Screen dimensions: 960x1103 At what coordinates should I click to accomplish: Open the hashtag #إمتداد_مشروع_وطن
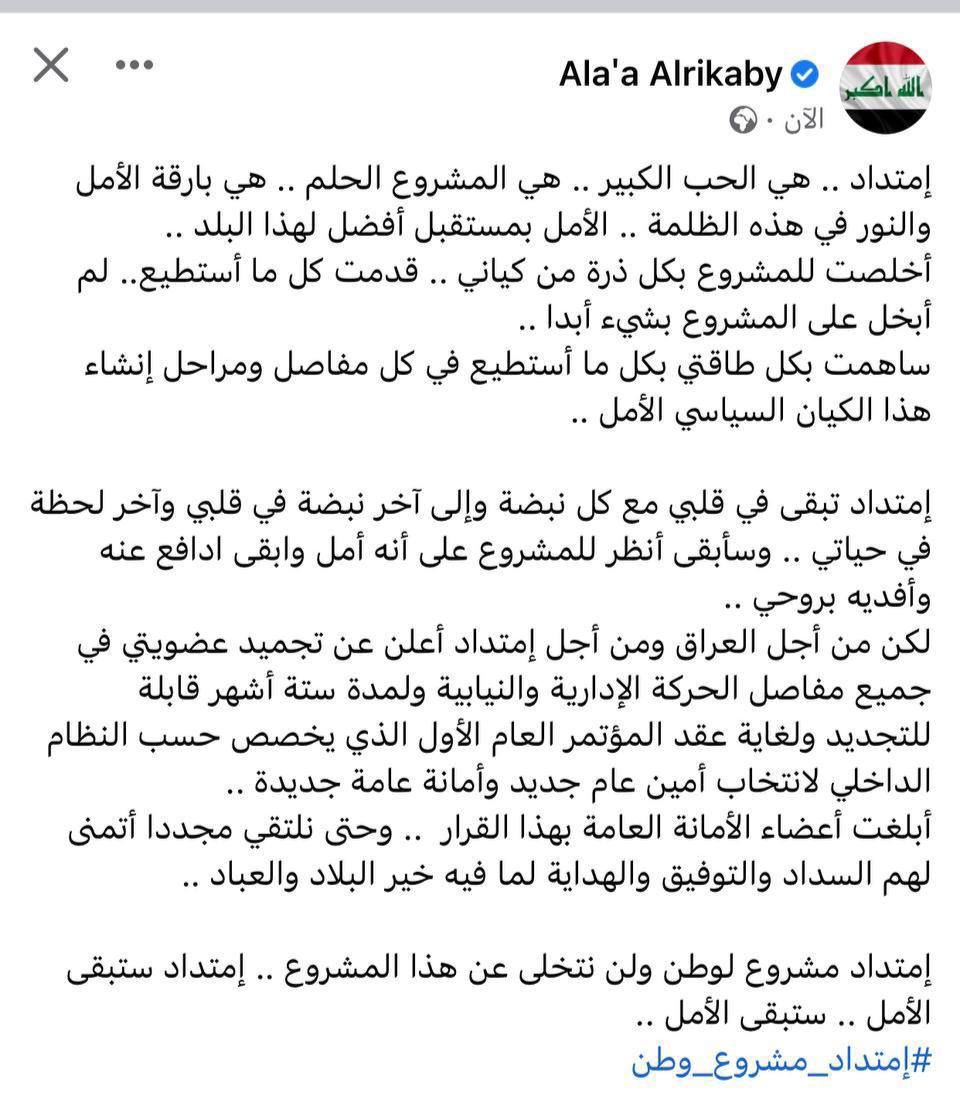point(781,1060)
